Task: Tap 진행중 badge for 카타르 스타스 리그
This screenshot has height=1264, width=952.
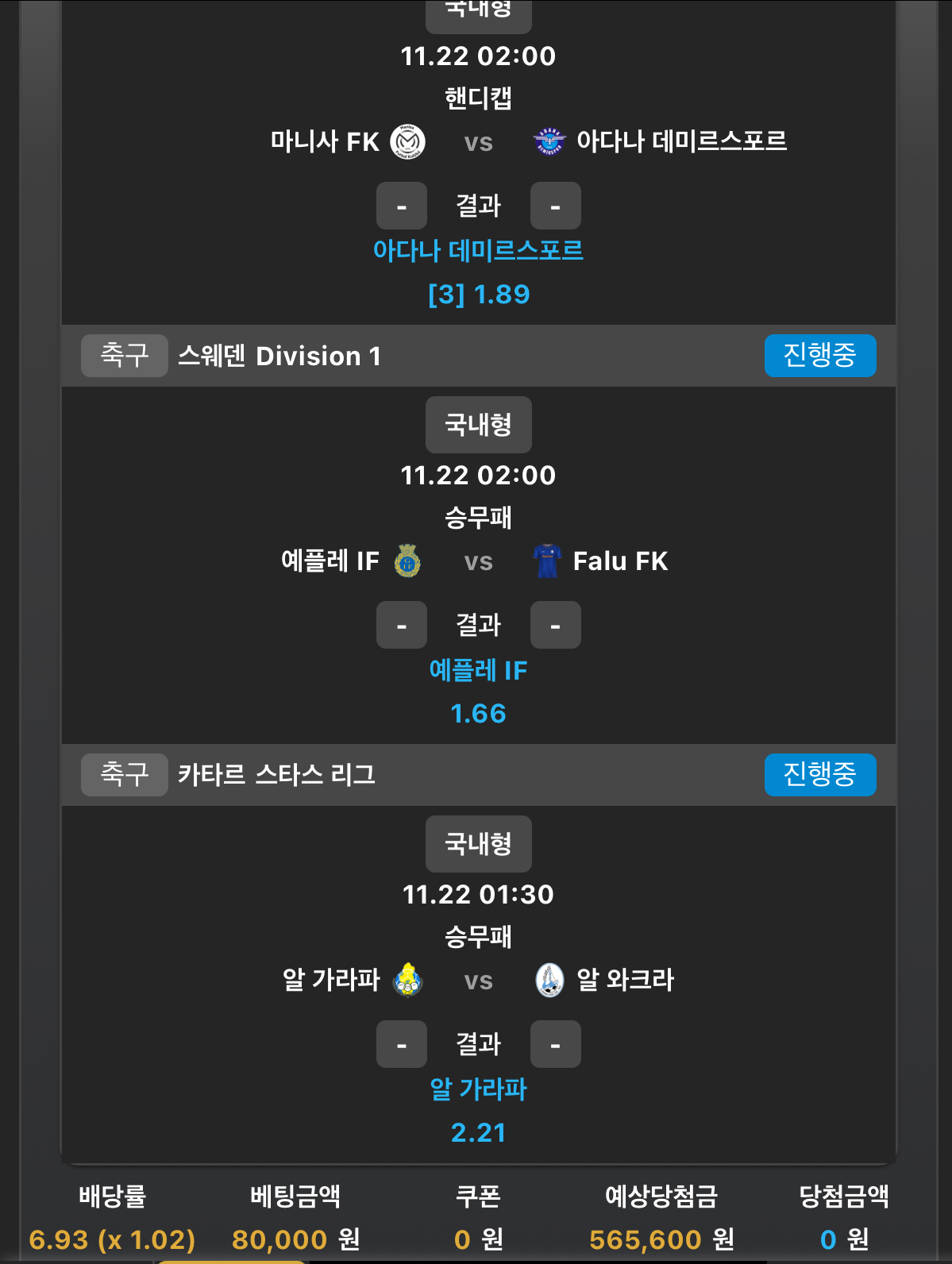Action: pyautogui.click(x=819, y=774)
